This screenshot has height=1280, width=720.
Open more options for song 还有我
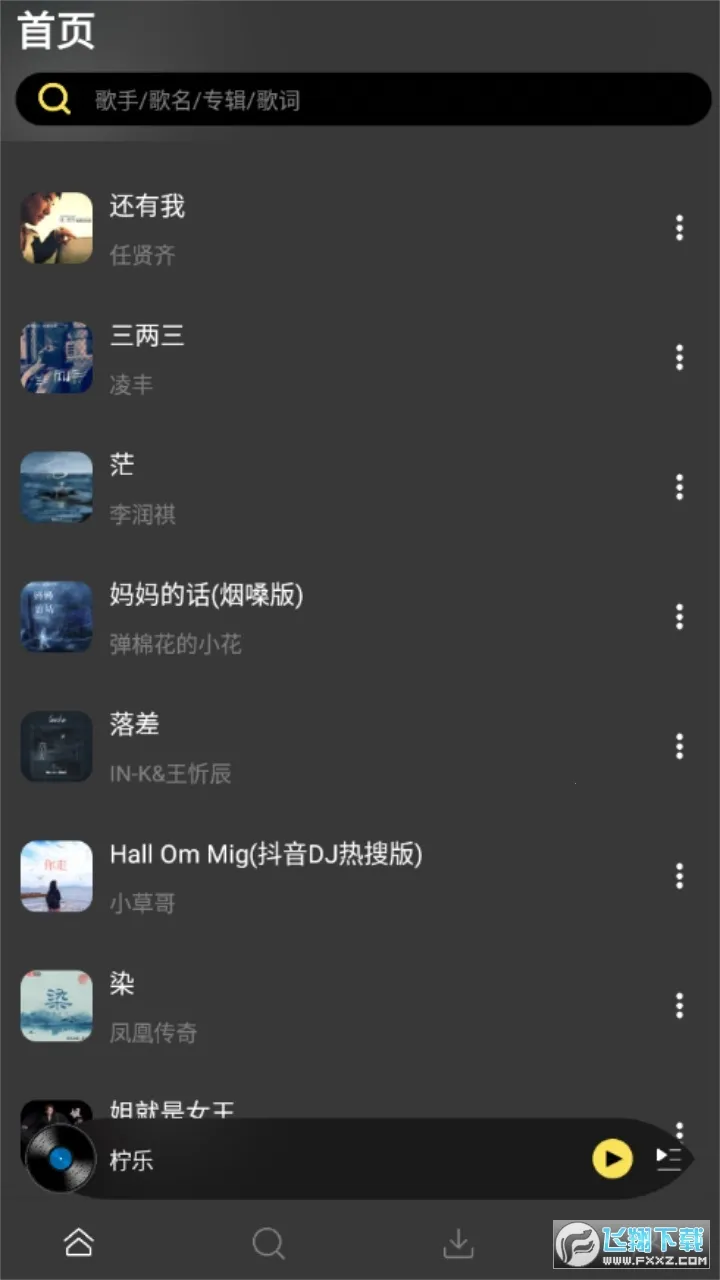point(678,228)
